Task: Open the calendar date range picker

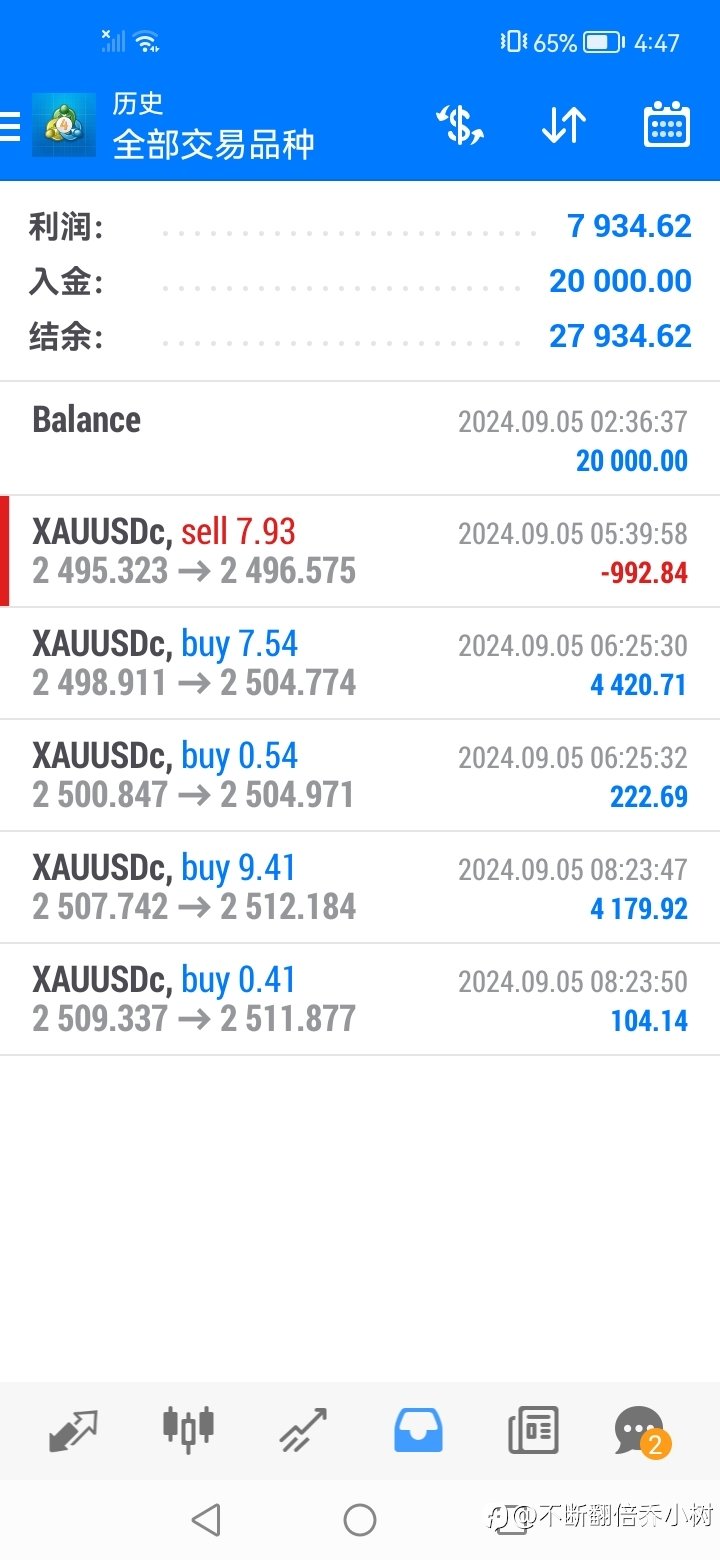Action: pos(667,126)
